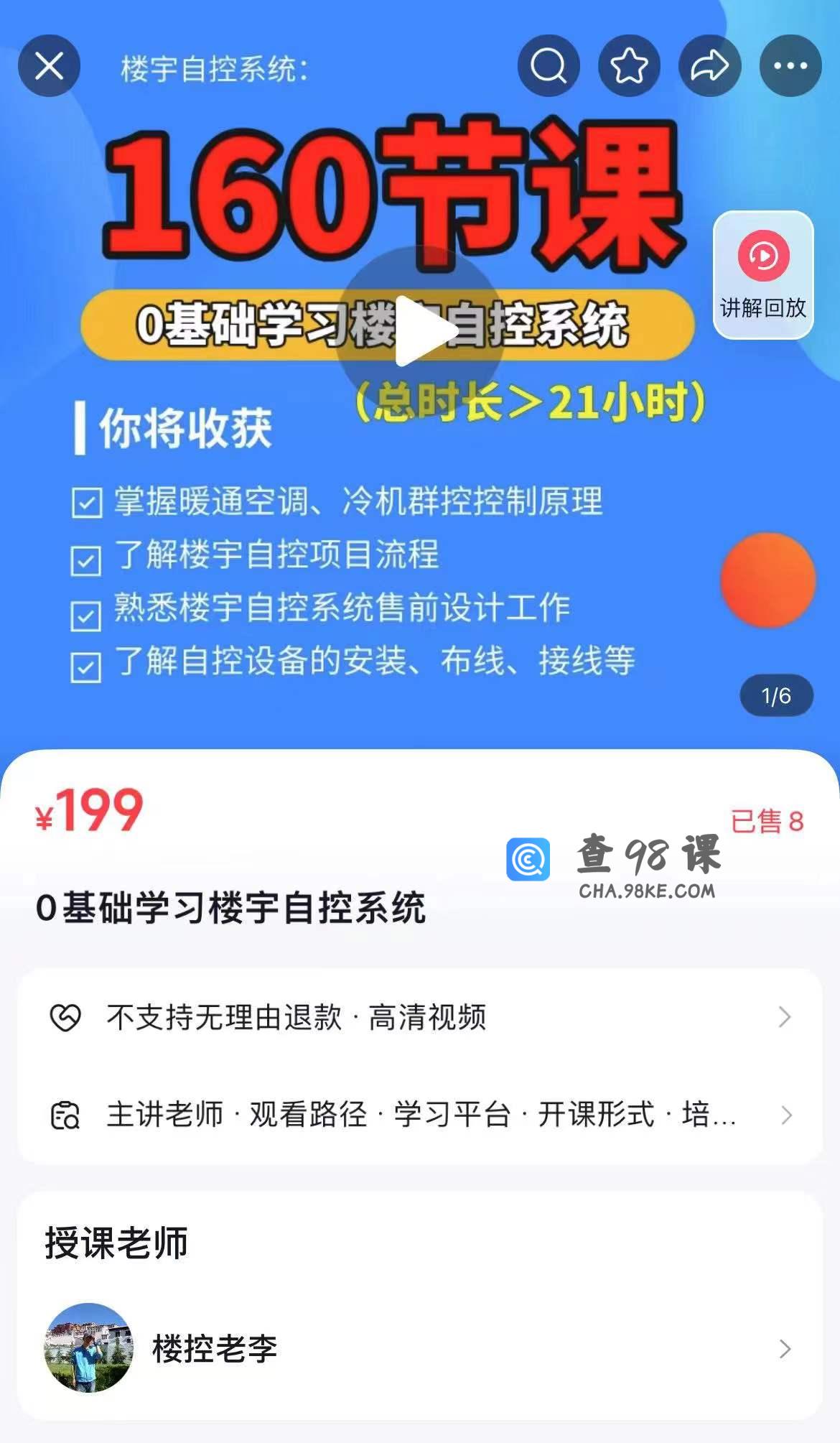Open the 不支持无理由退款 service details row
The height and width of the screenshot is (1443, 840).
pyautogui.click(x=420, y=1017)
